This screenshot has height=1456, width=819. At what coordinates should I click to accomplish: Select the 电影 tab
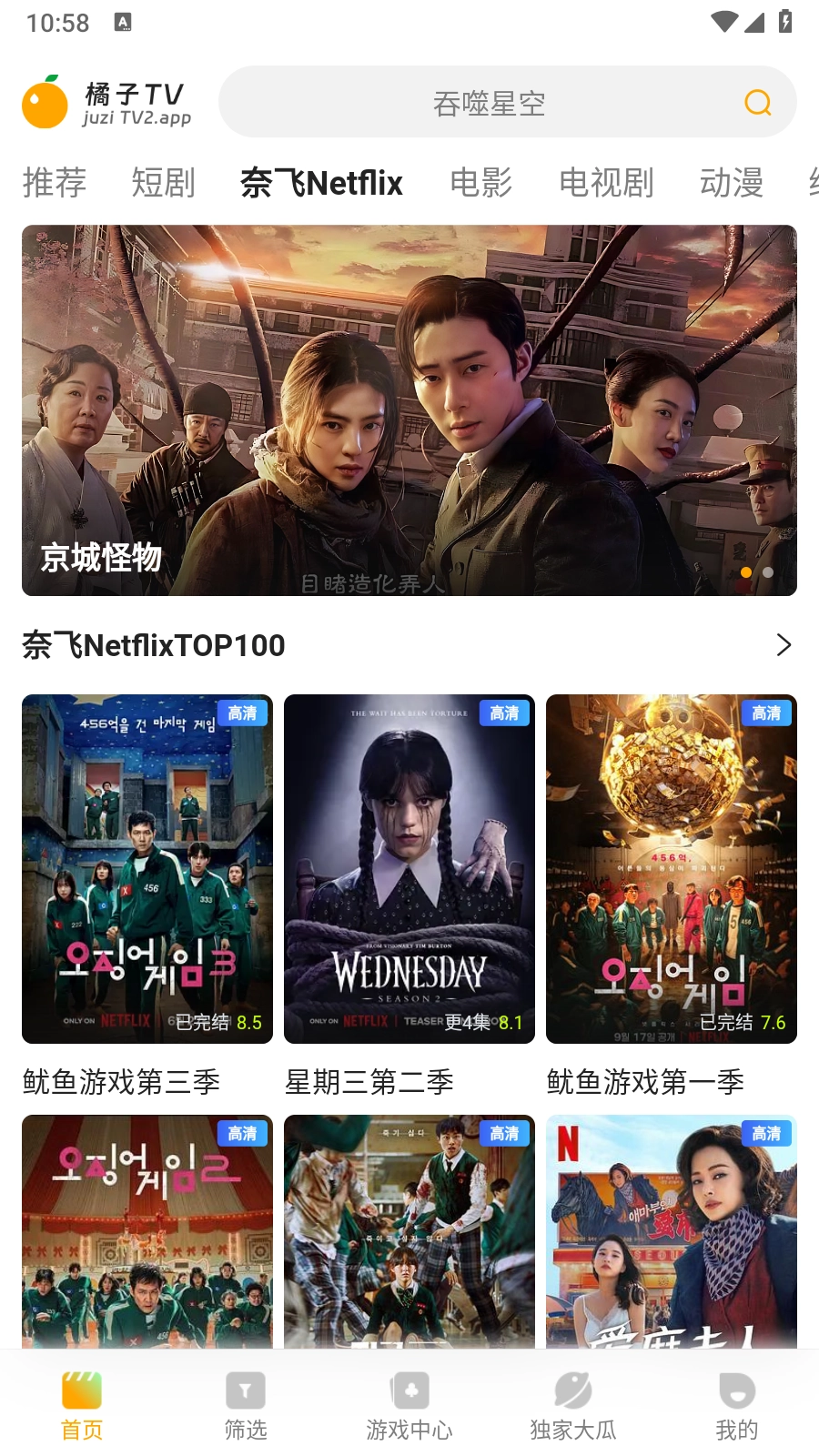click(480, 183)
